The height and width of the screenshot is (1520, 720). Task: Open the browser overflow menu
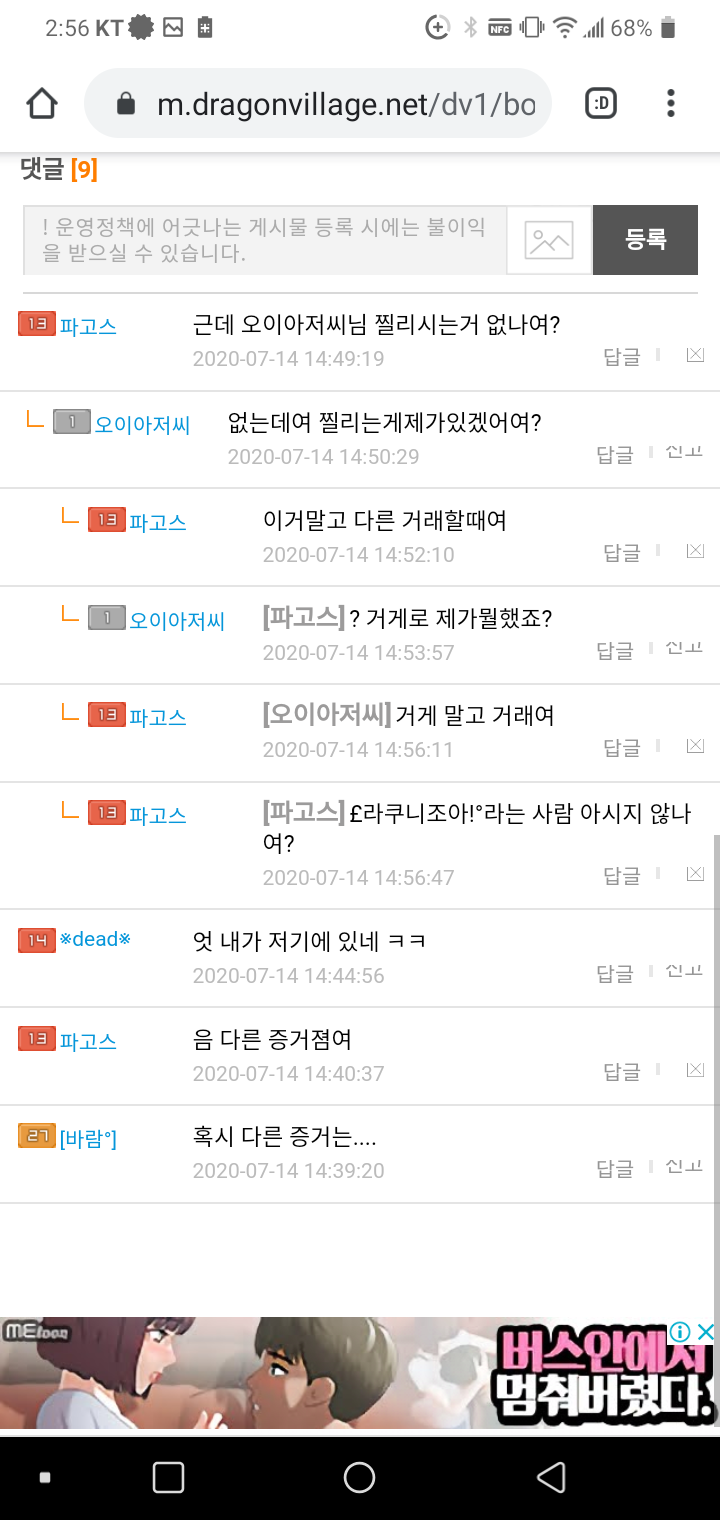tap(671, 103)
